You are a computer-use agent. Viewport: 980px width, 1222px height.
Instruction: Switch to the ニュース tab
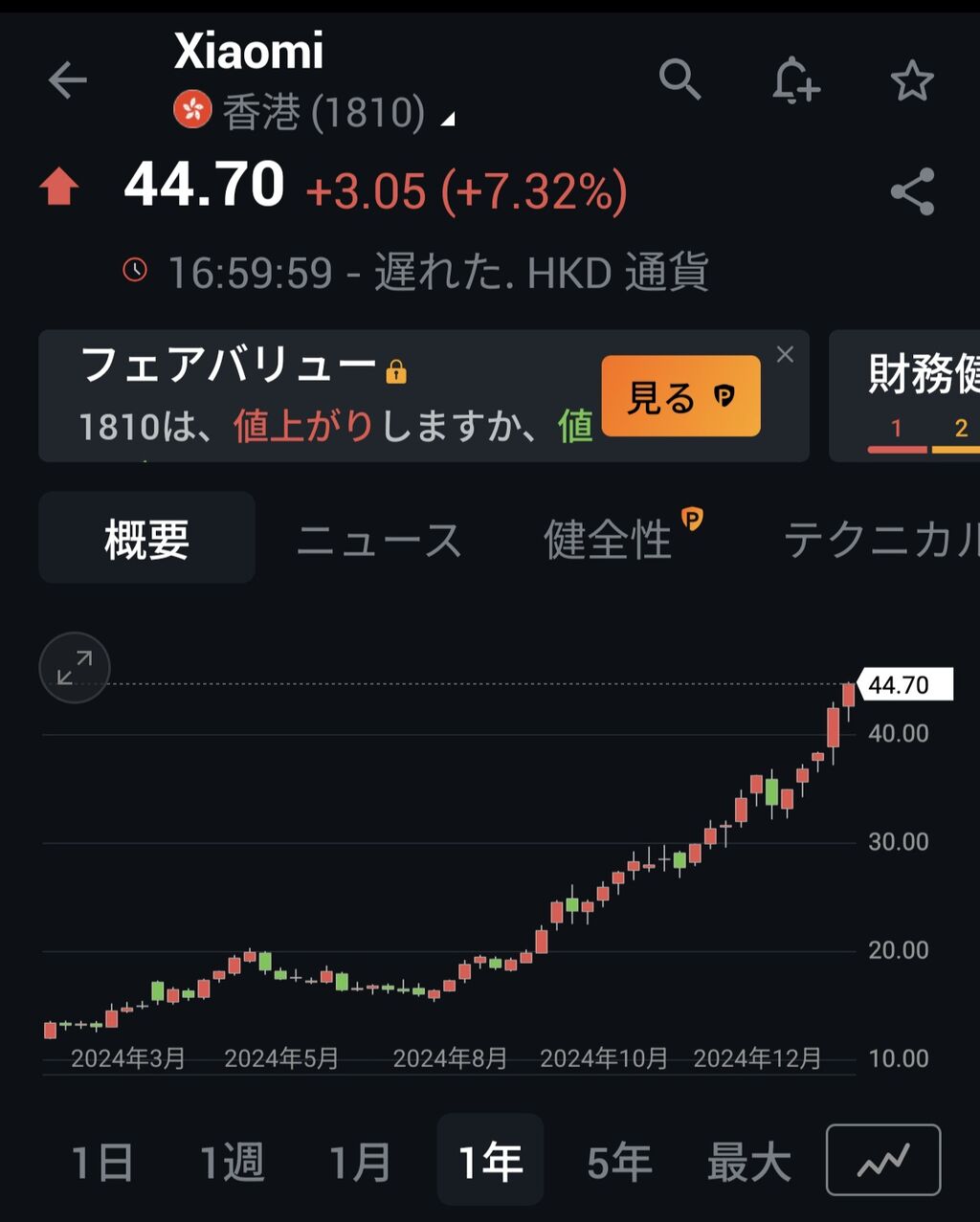pyautogui.click(x=379, y=540)
